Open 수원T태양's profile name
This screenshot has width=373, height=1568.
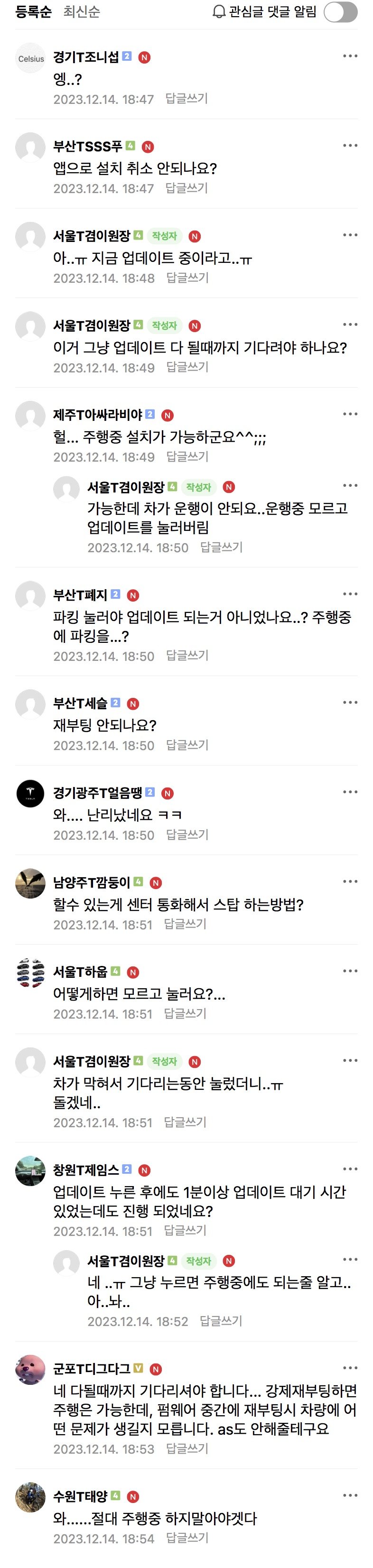(x=80, y=1495)
